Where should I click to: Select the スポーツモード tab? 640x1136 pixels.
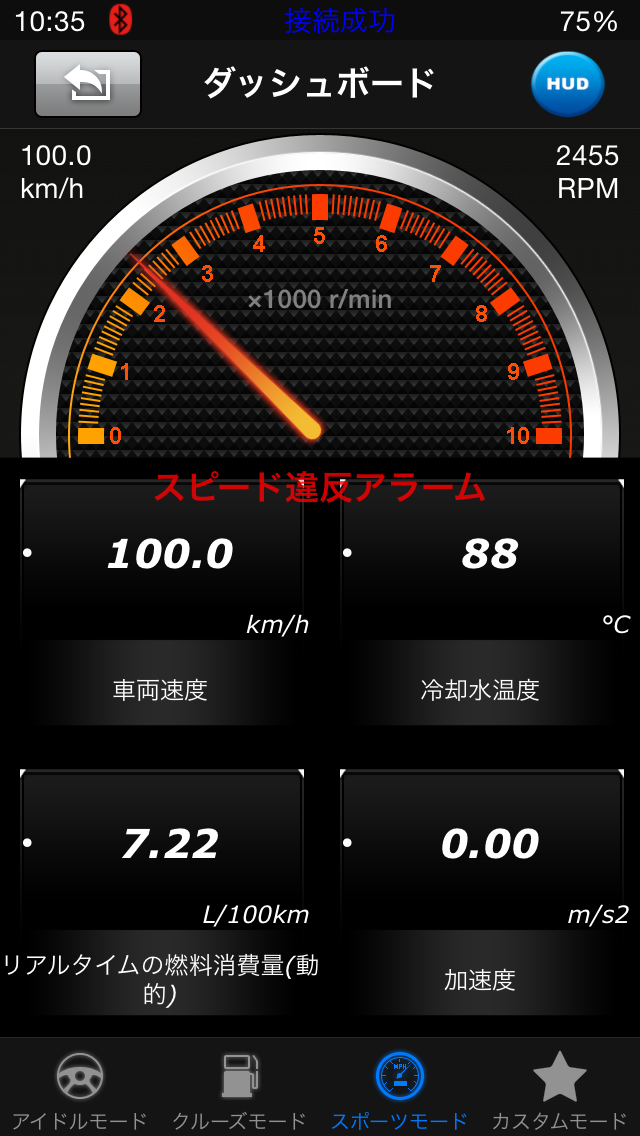[x=400, y=1089]
